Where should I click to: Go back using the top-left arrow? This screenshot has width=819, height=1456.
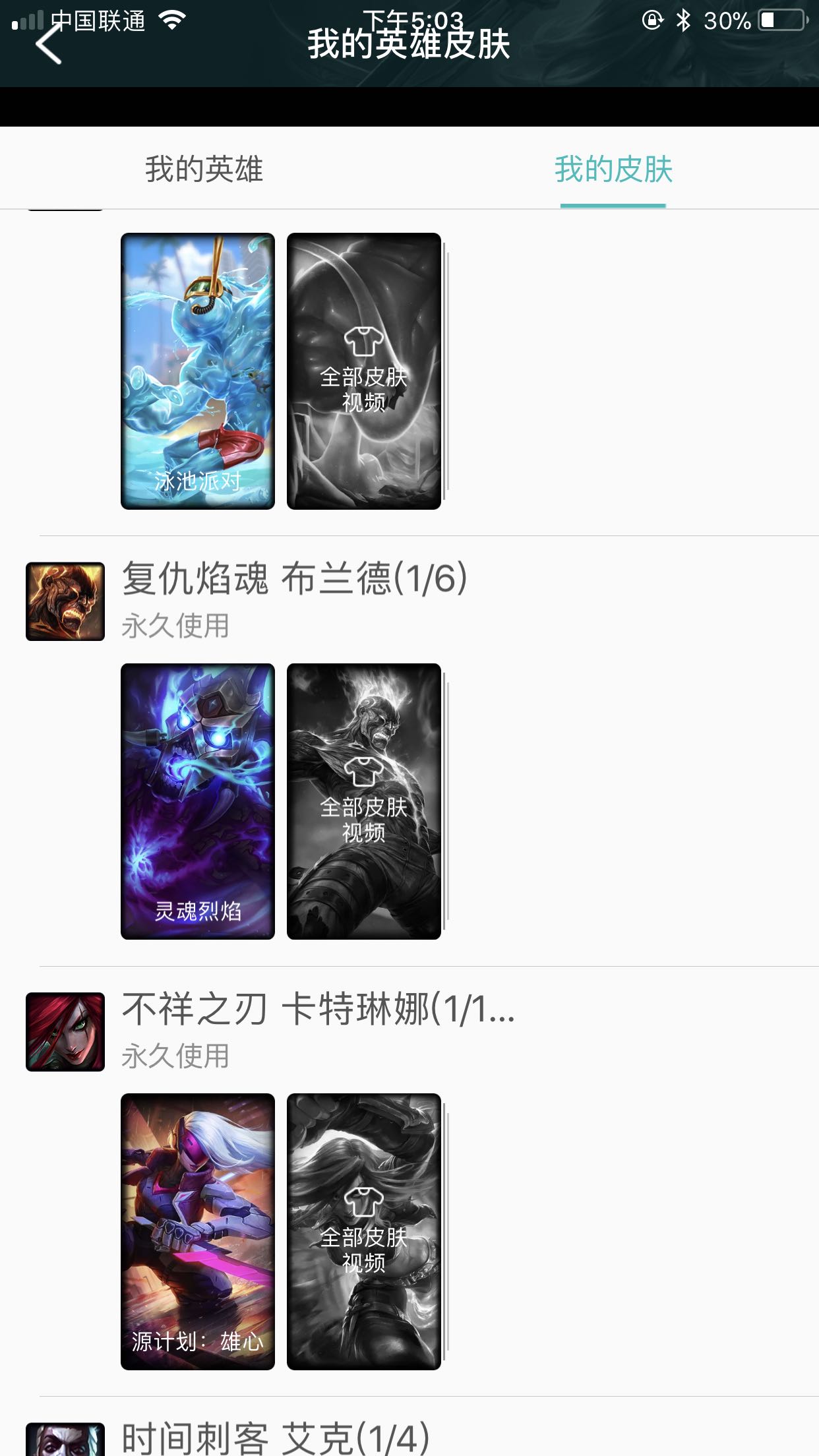(48, 45)
